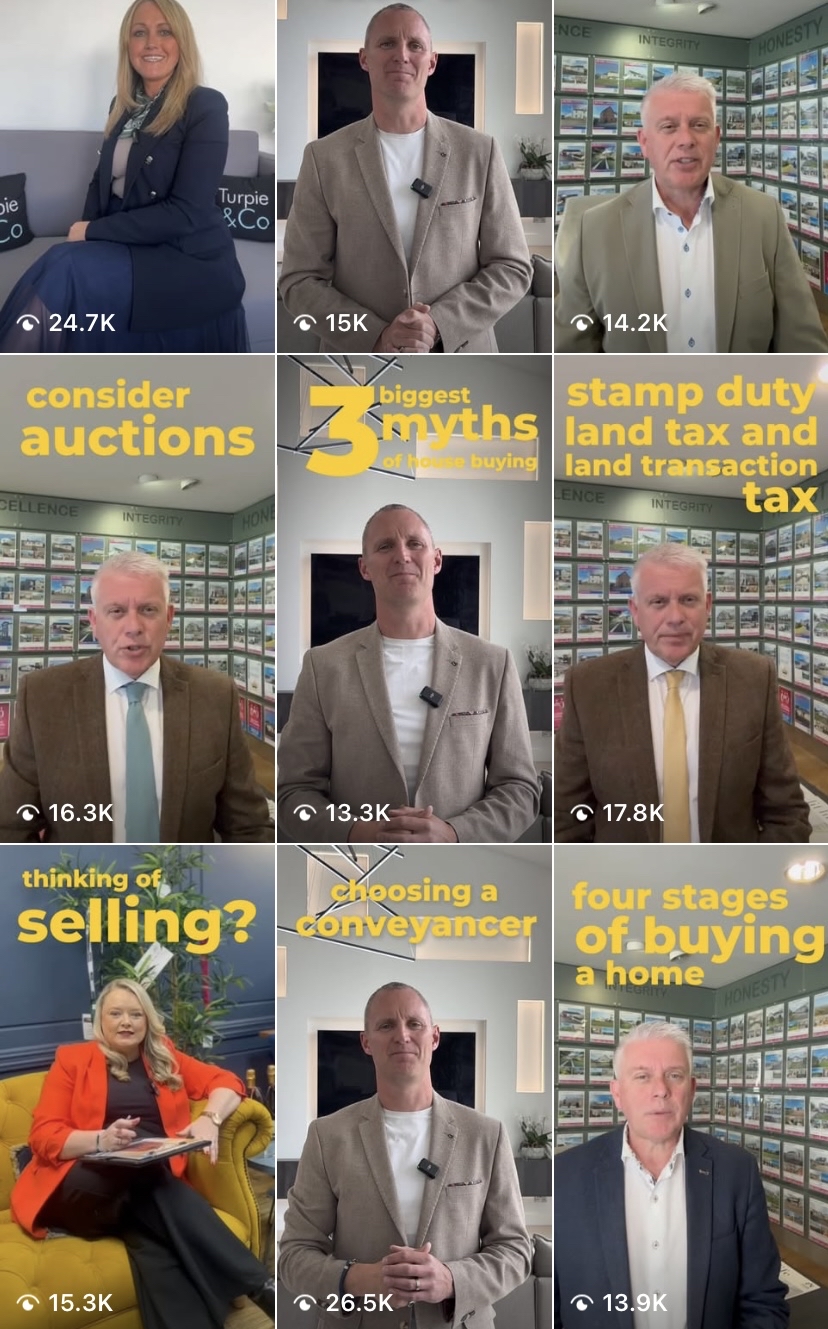Watch the 'consider auctions' video
This screenshot has height=1329, width=828.
coord(137,600)
